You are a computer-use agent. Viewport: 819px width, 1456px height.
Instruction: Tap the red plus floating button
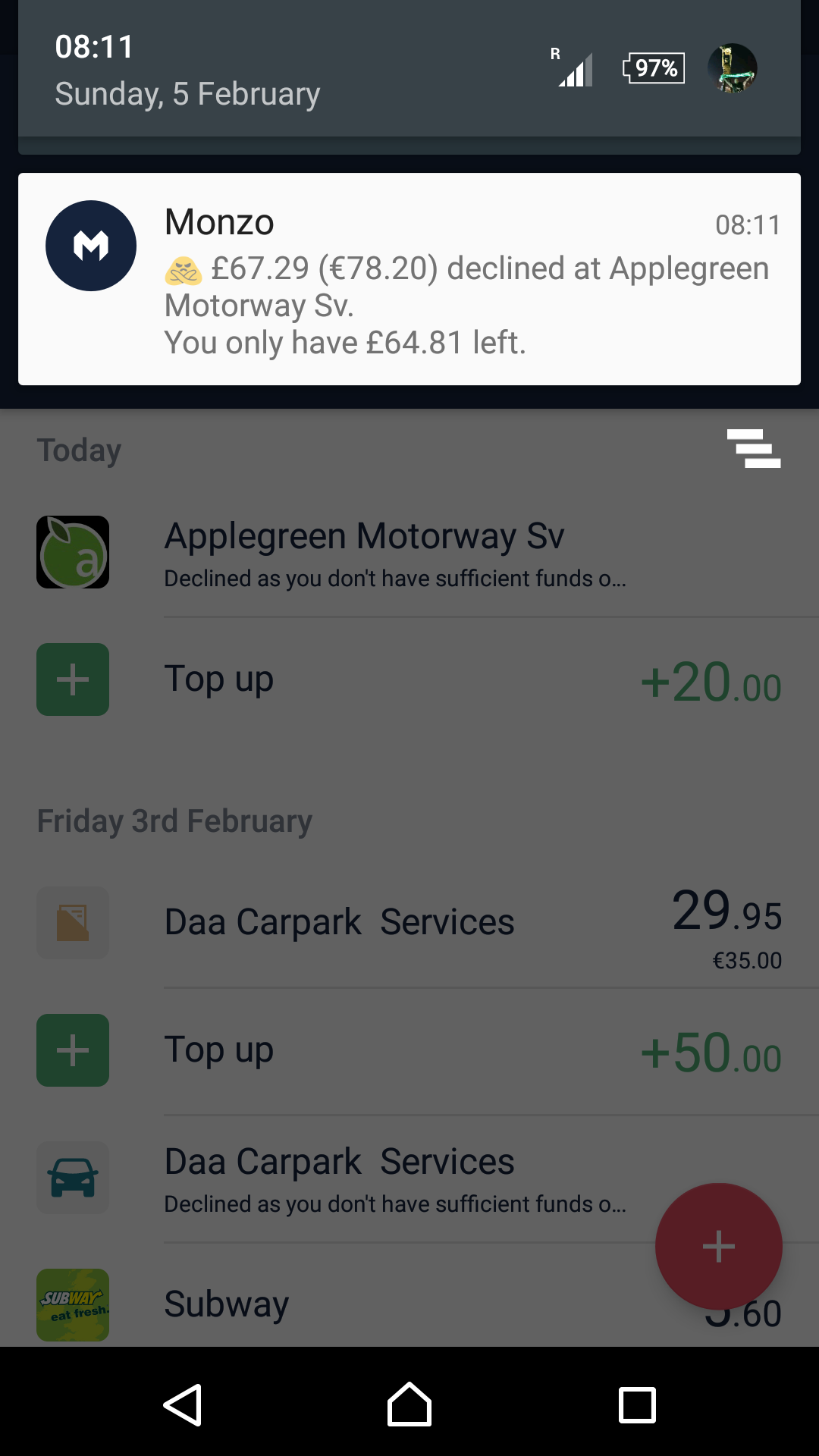tap(718, 1246)
